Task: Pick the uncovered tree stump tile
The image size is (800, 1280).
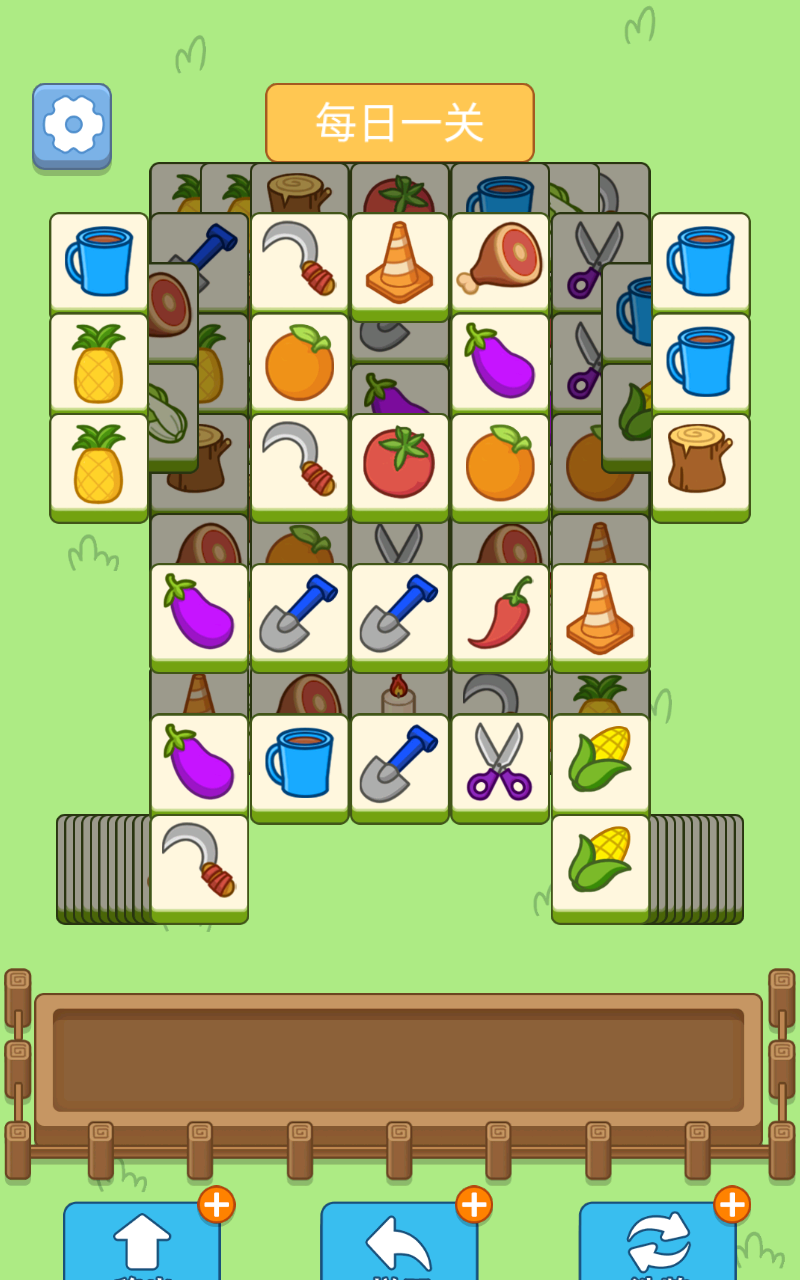Action: [x=700, y=462]
